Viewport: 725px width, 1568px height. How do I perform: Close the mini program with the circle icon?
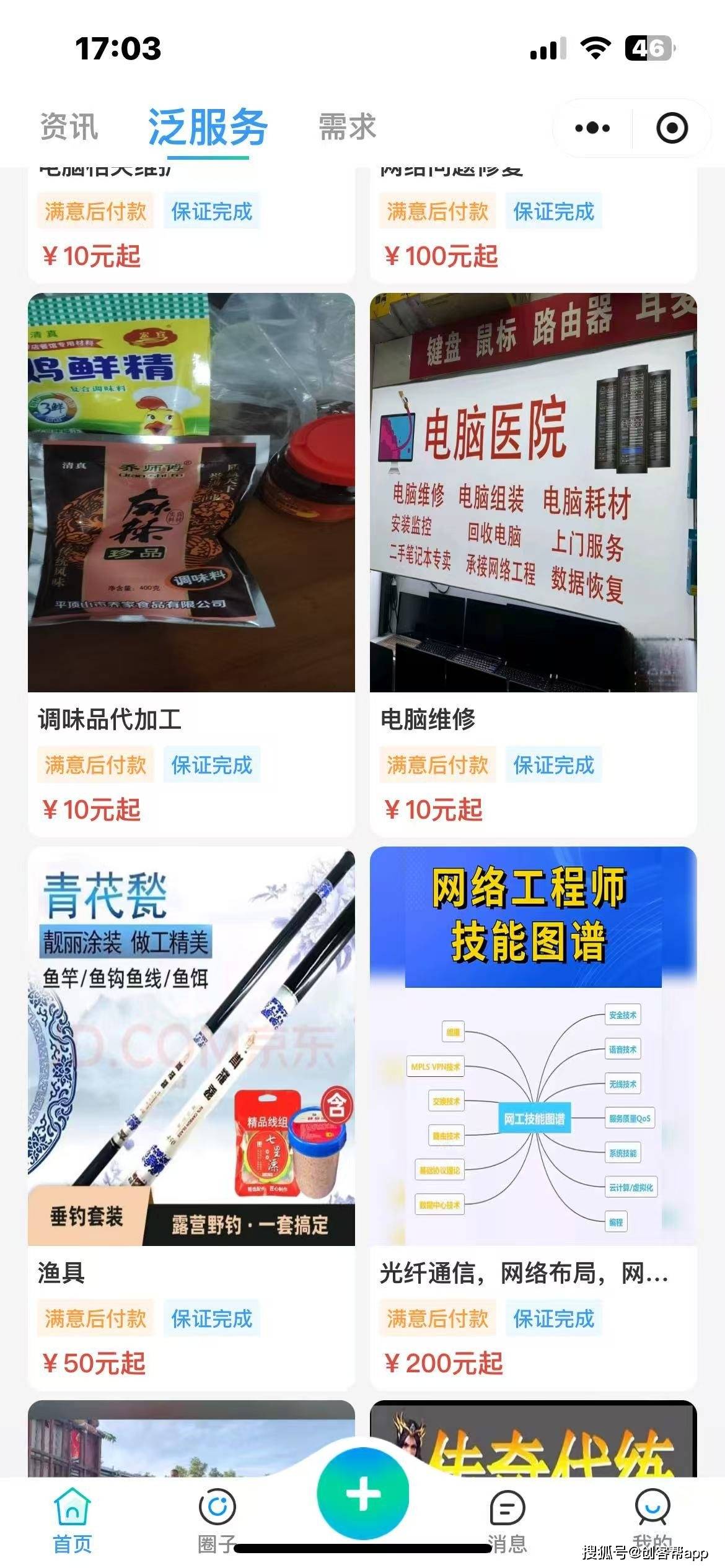tap(672, 128)
